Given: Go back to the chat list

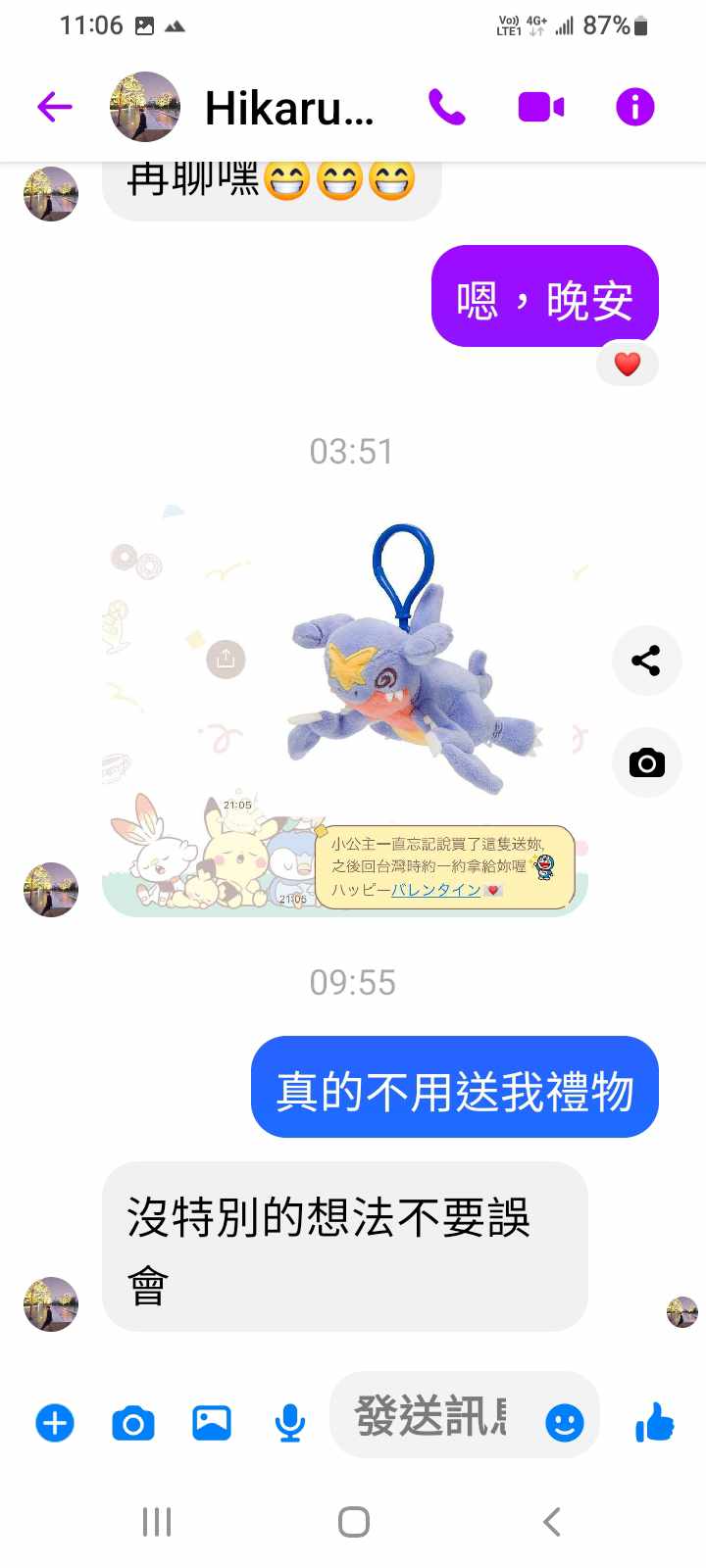Looking at the screenshot, I should click(55, 106).
